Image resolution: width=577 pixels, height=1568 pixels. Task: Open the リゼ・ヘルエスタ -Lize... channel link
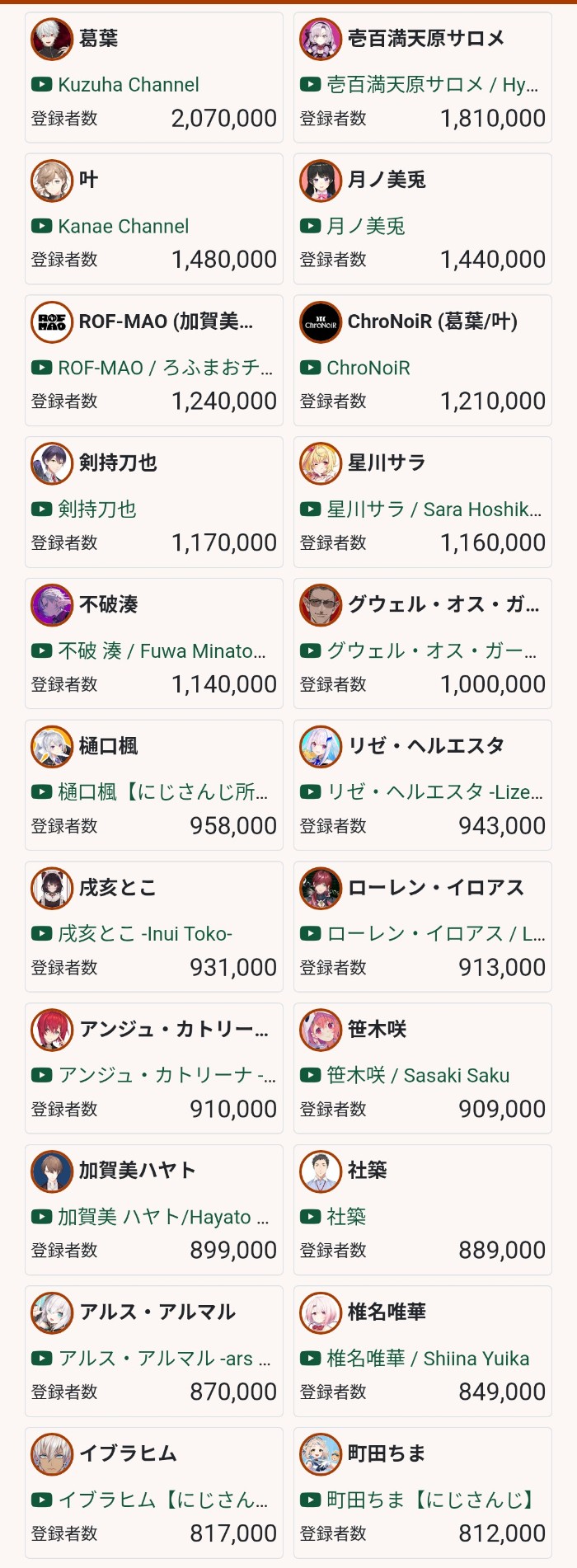tap(434, 792)
